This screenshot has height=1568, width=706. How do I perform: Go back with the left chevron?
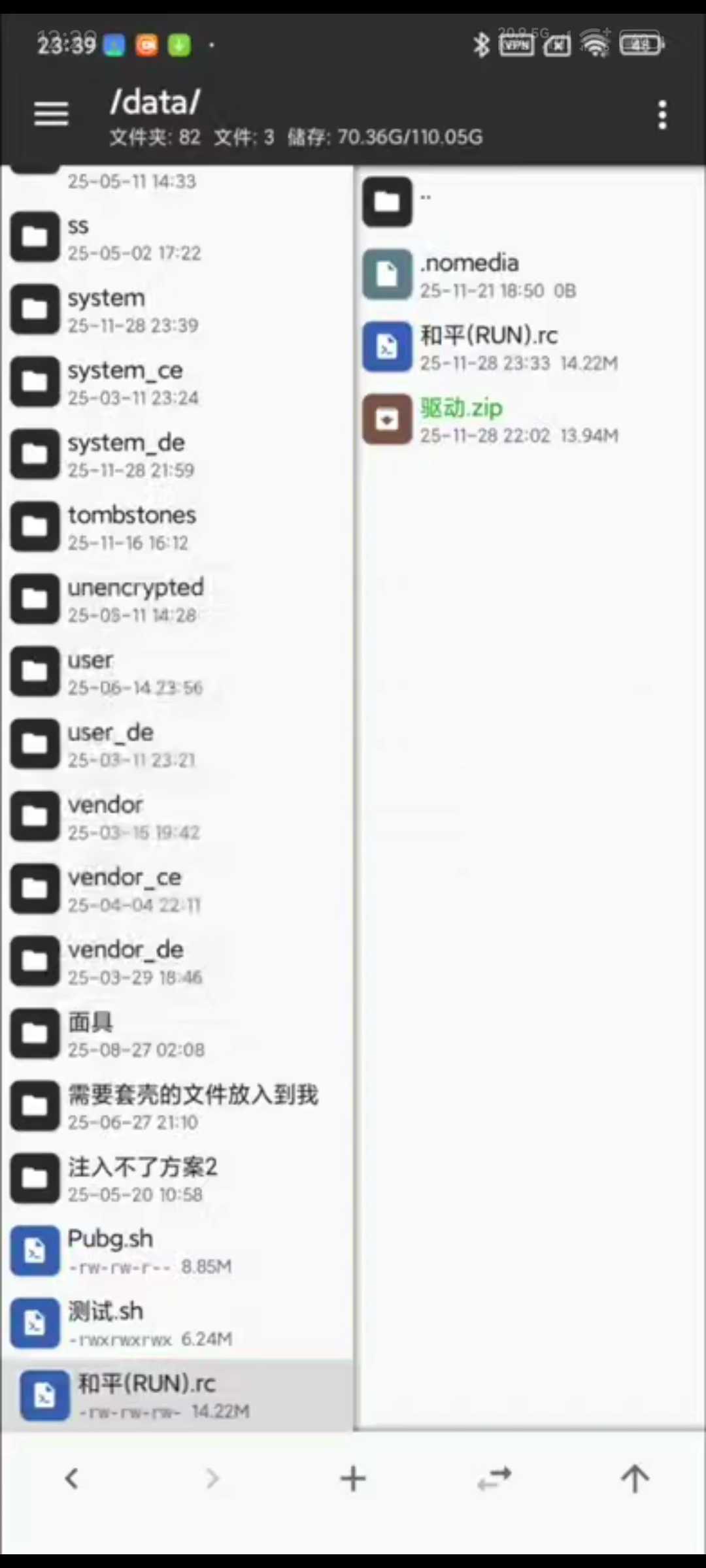click(72, 1478)
